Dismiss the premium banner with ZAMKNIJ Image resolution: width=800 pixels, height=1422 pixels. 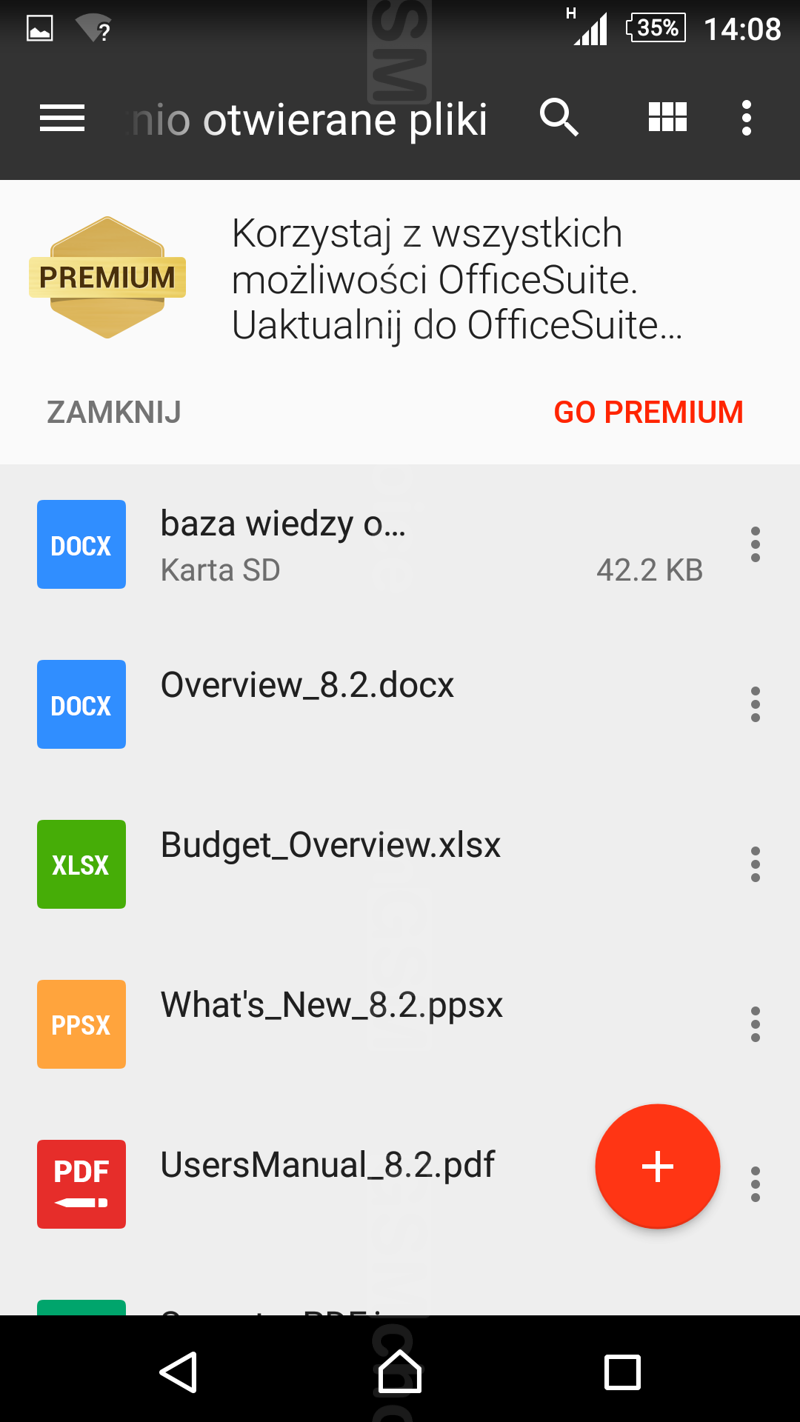click(x=114, y=412)
